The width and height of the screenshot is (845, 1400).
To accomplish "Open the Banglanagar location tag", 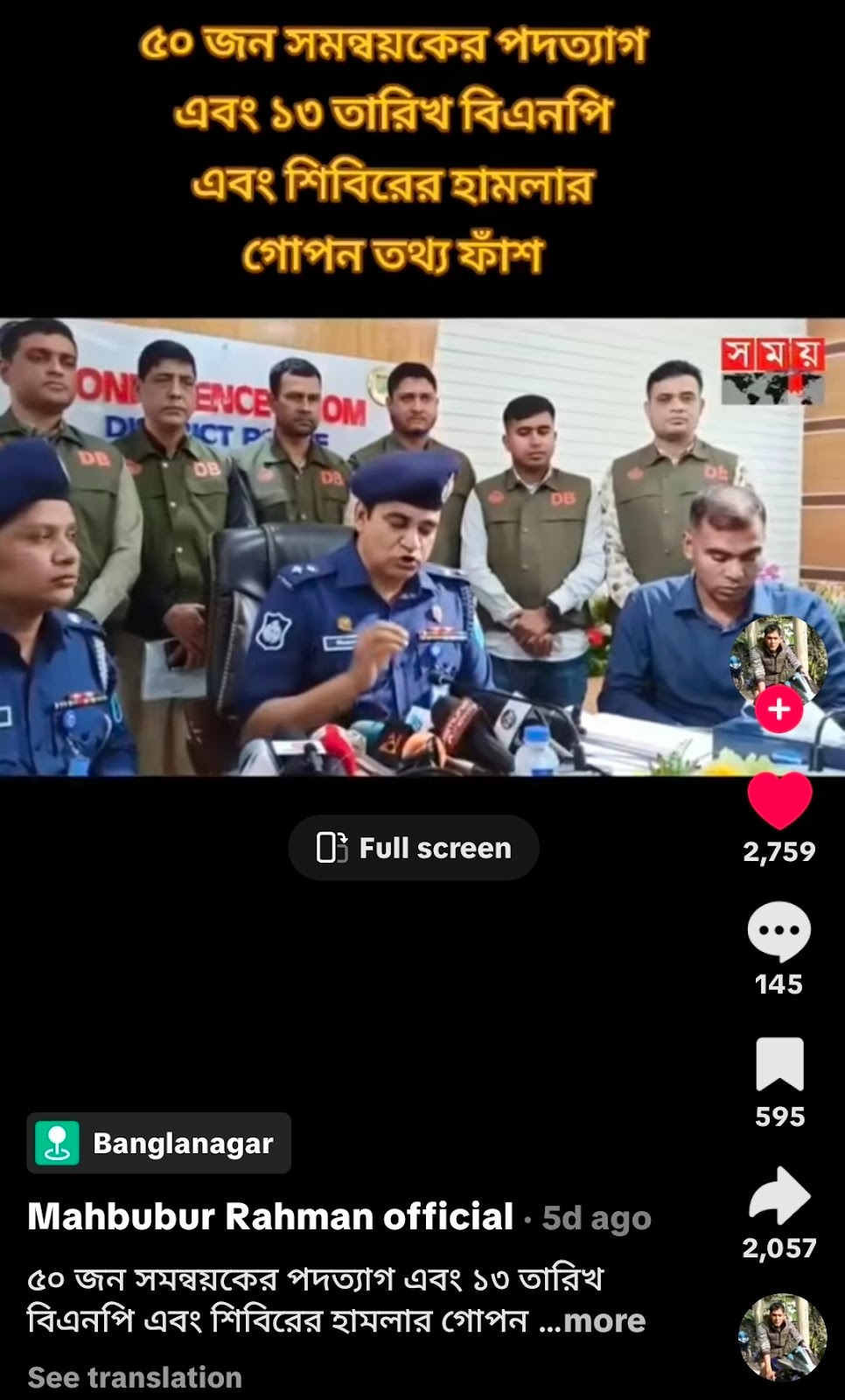I will pos(159,1143).
